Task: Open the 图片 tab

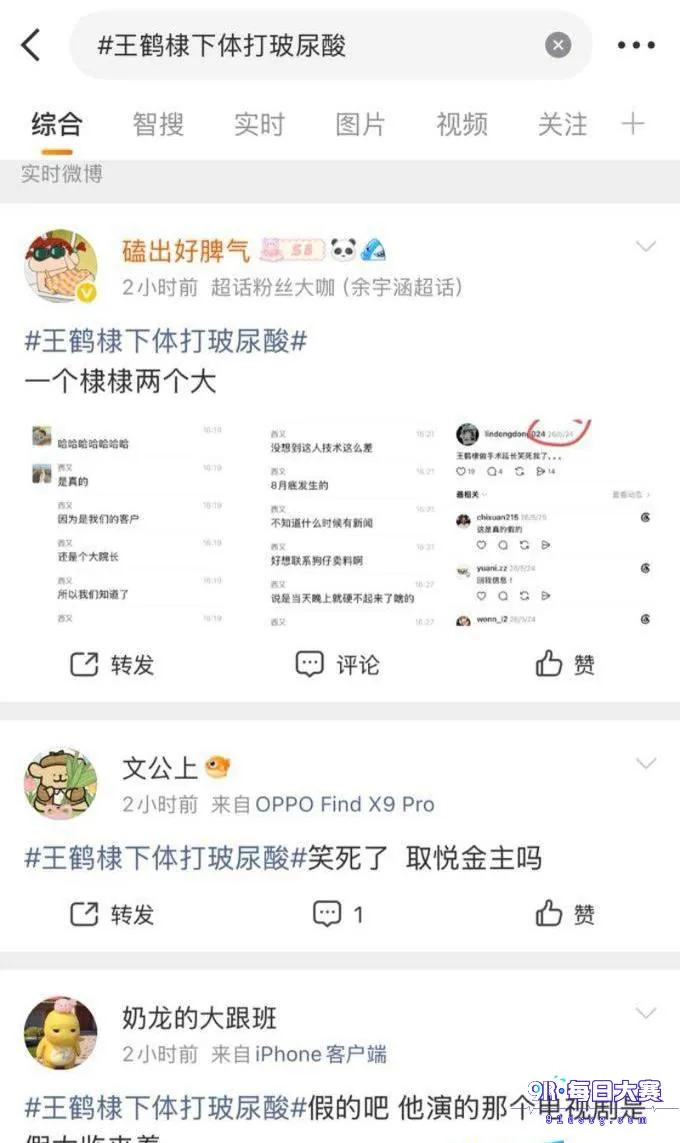Action: pos(360,124)
